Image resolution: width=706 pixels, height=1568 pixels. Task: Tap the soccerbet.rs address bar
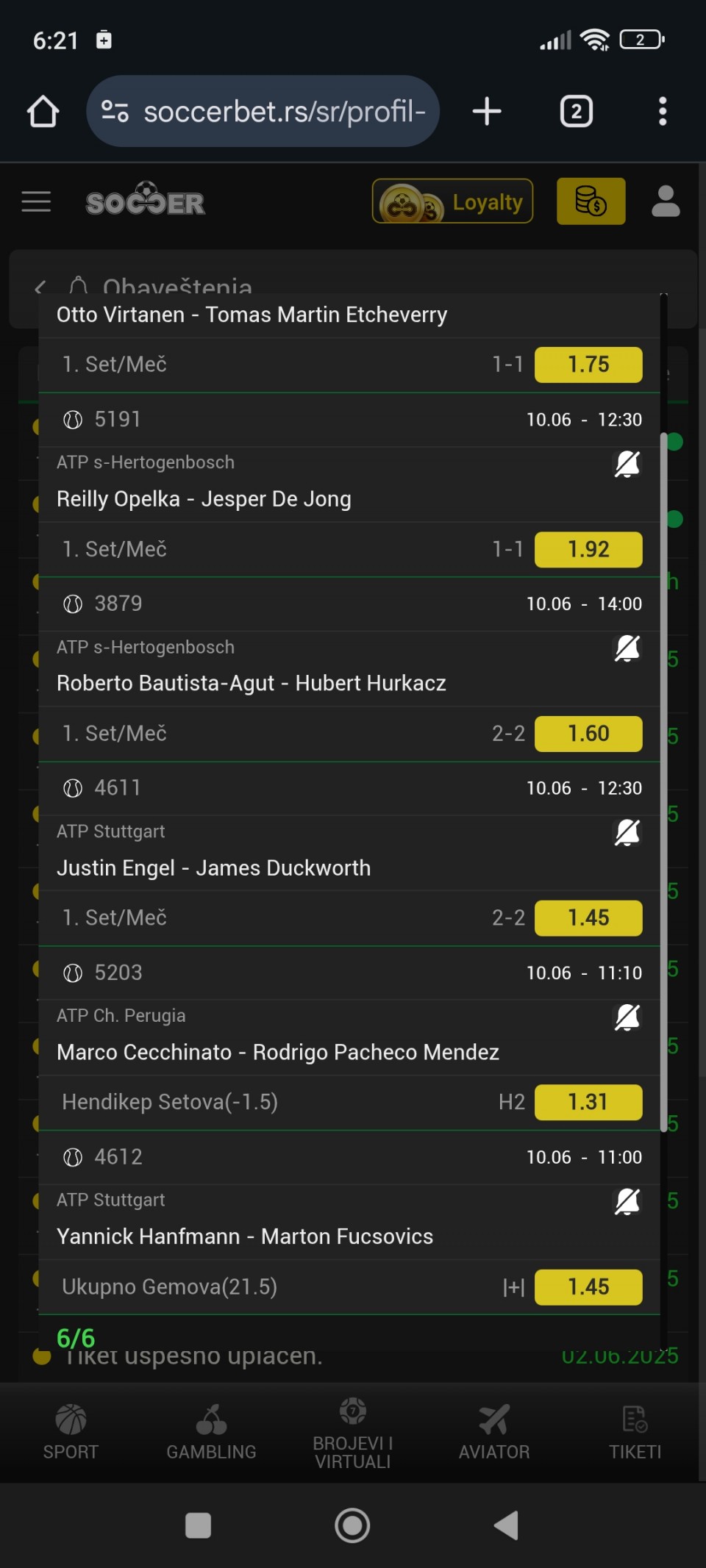(263, 112)
